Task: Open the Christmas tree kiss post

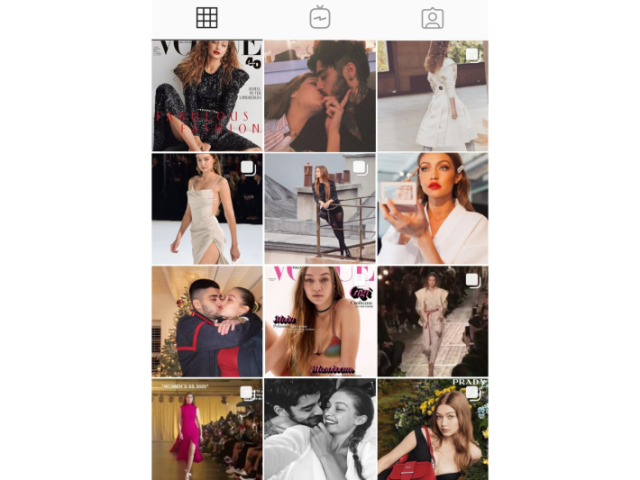Action: pos(207,321)
